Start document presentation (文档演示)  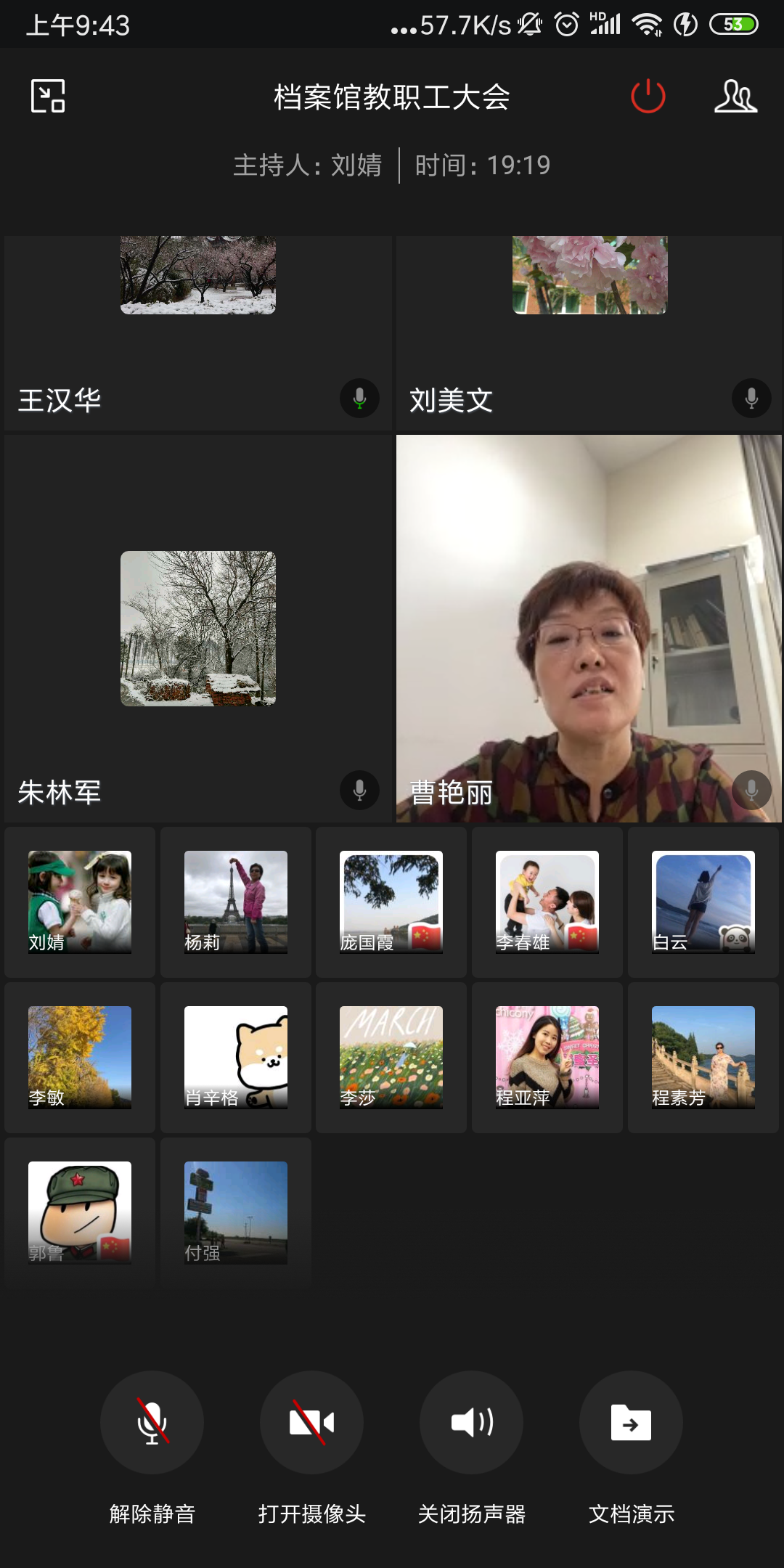631,1423
